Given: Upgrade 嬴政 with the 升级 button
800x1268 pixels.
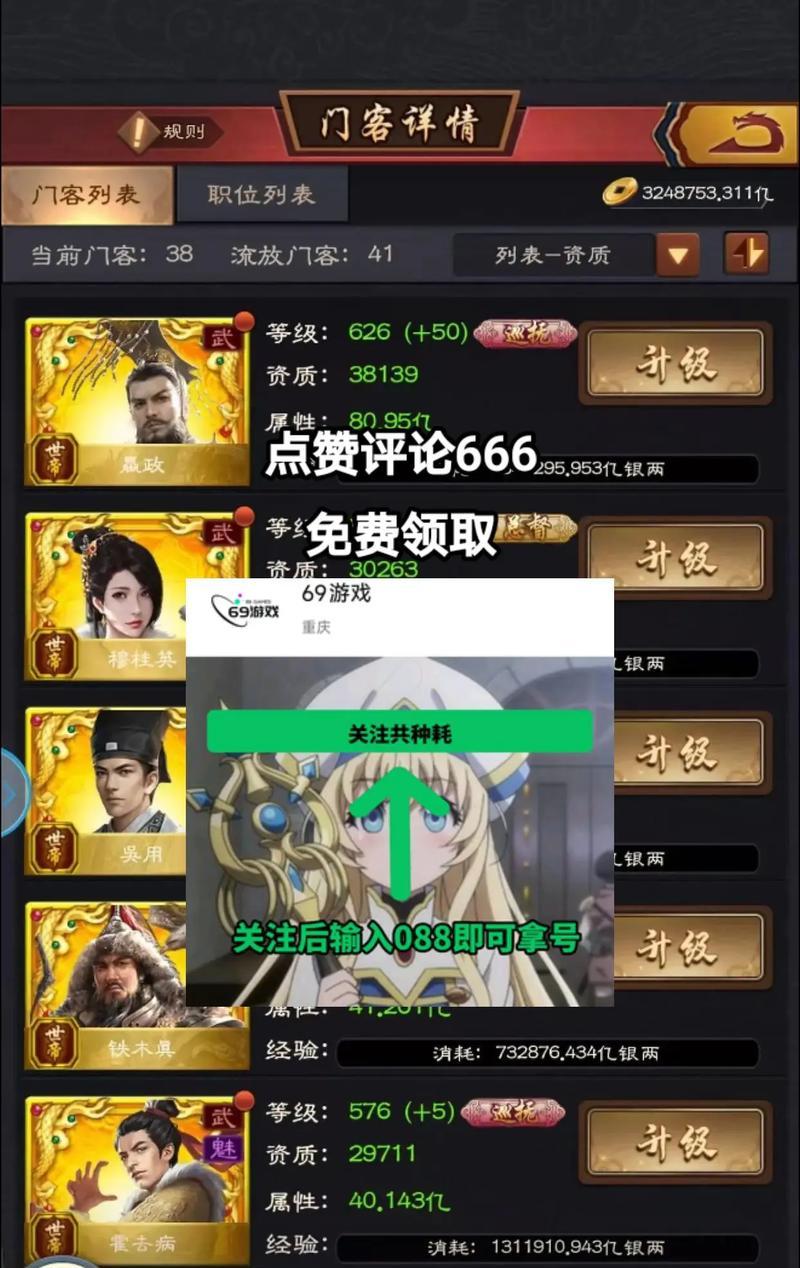Looking at the screenshot, I should pos(676,364).
